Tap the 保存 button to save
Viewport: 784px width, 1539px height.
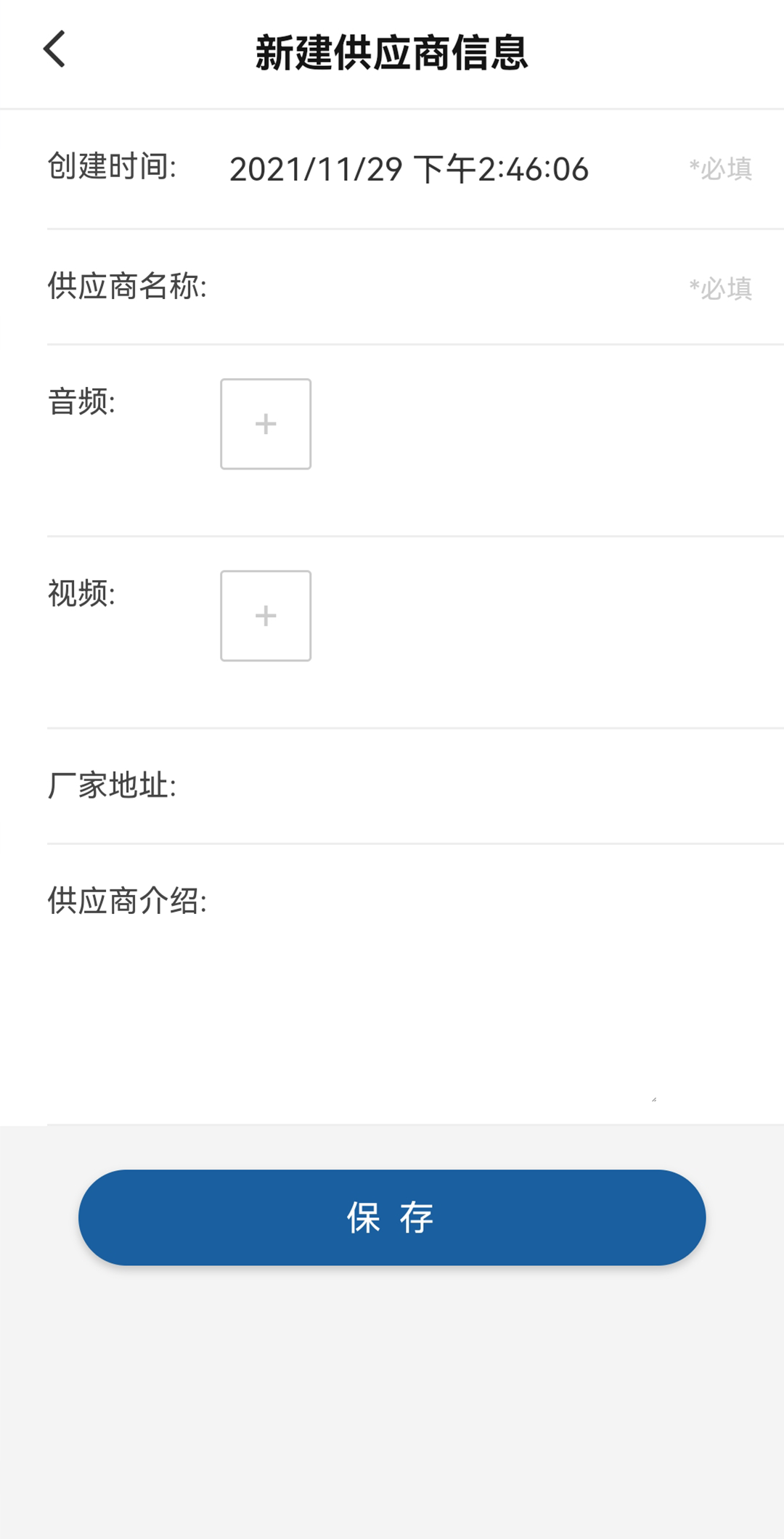392,1217
